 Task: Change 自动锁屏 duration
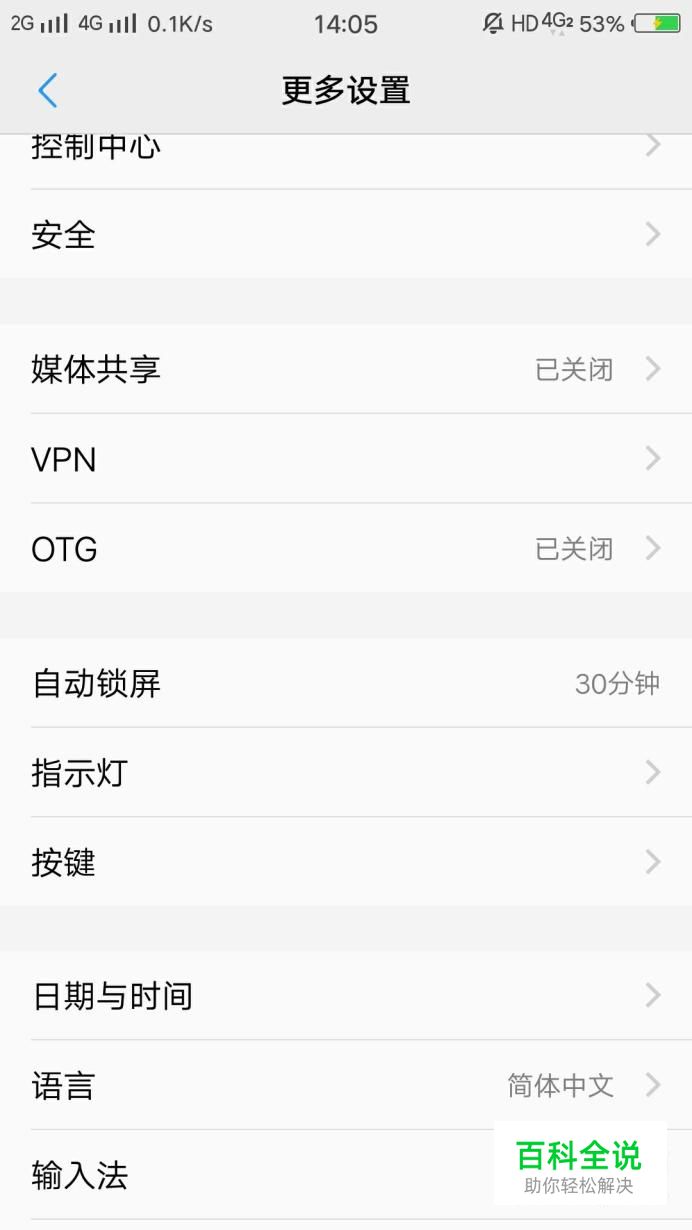pos(346,683)
